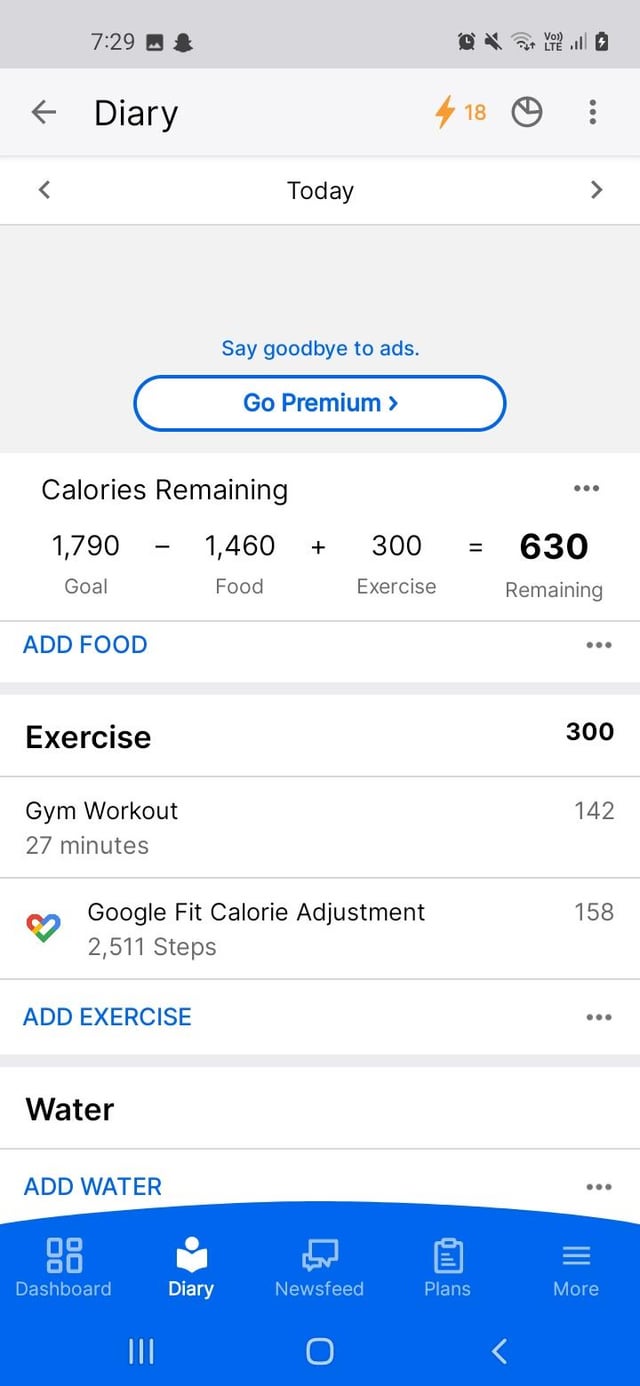Open more options beside ADD FOOD
This screenshot has height=1386, width=640.
coord(599,646)
